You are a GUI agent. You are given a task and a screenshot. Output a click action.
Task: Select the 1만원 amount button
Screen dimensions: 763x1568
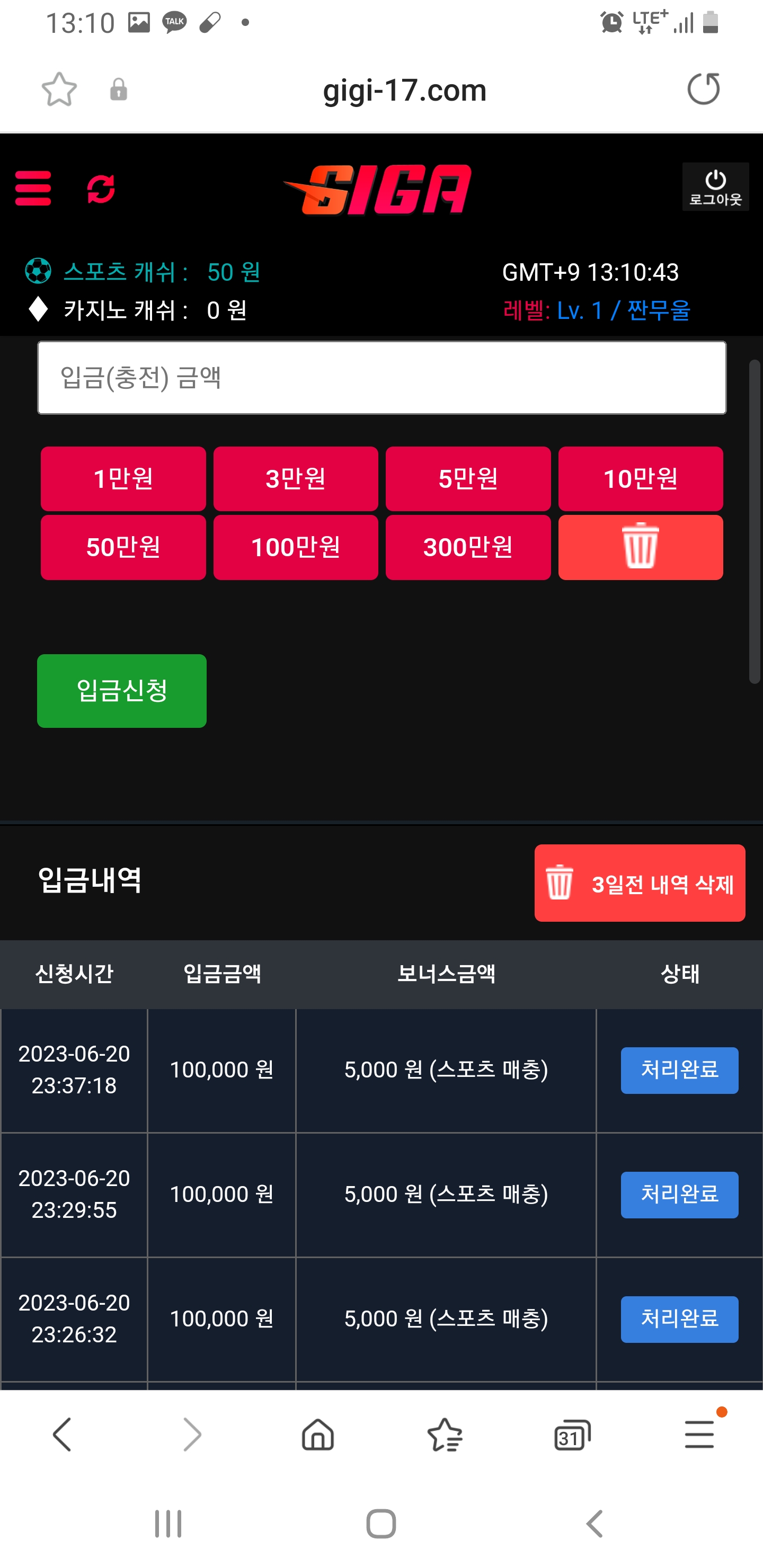tap(123, 478)
